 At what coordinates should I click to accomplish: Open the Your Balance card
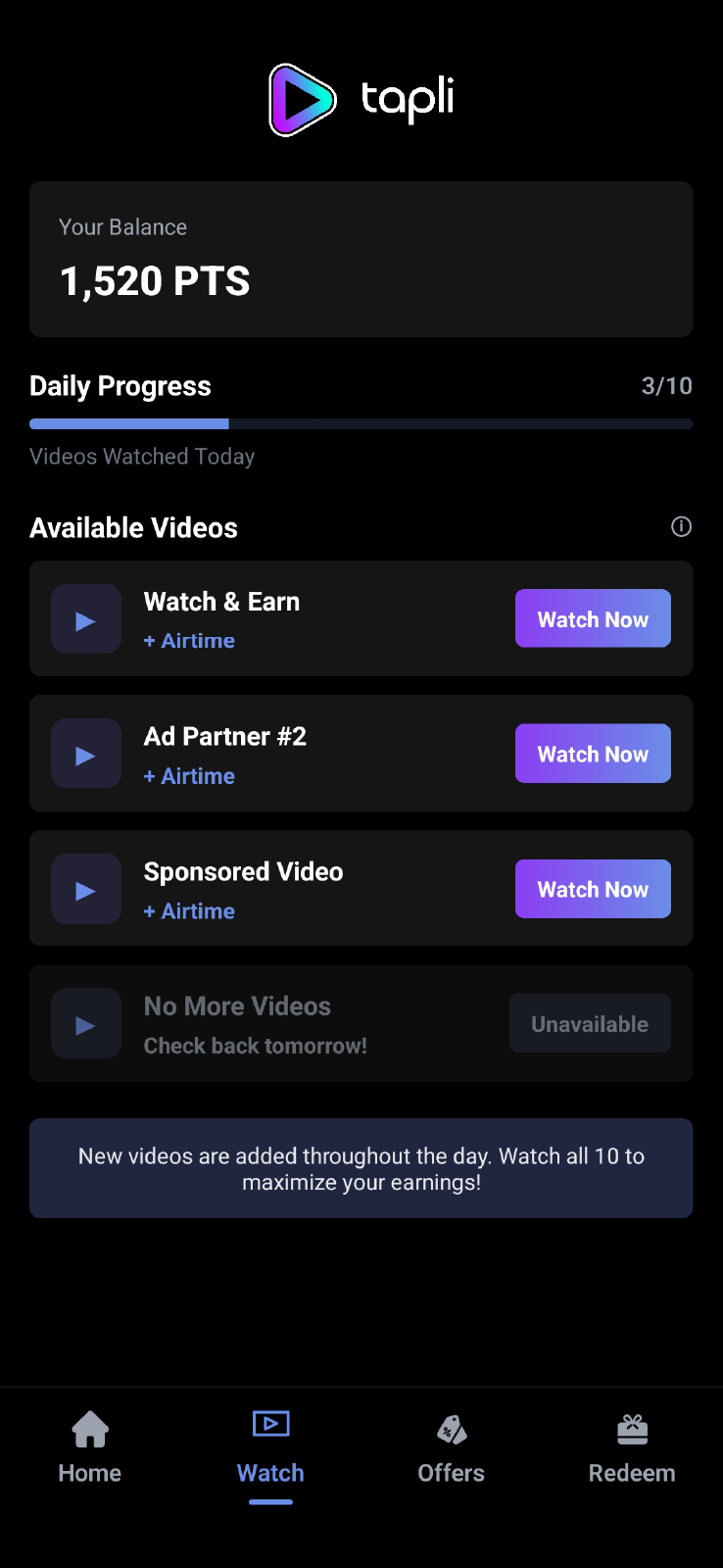tap(361, 259)
